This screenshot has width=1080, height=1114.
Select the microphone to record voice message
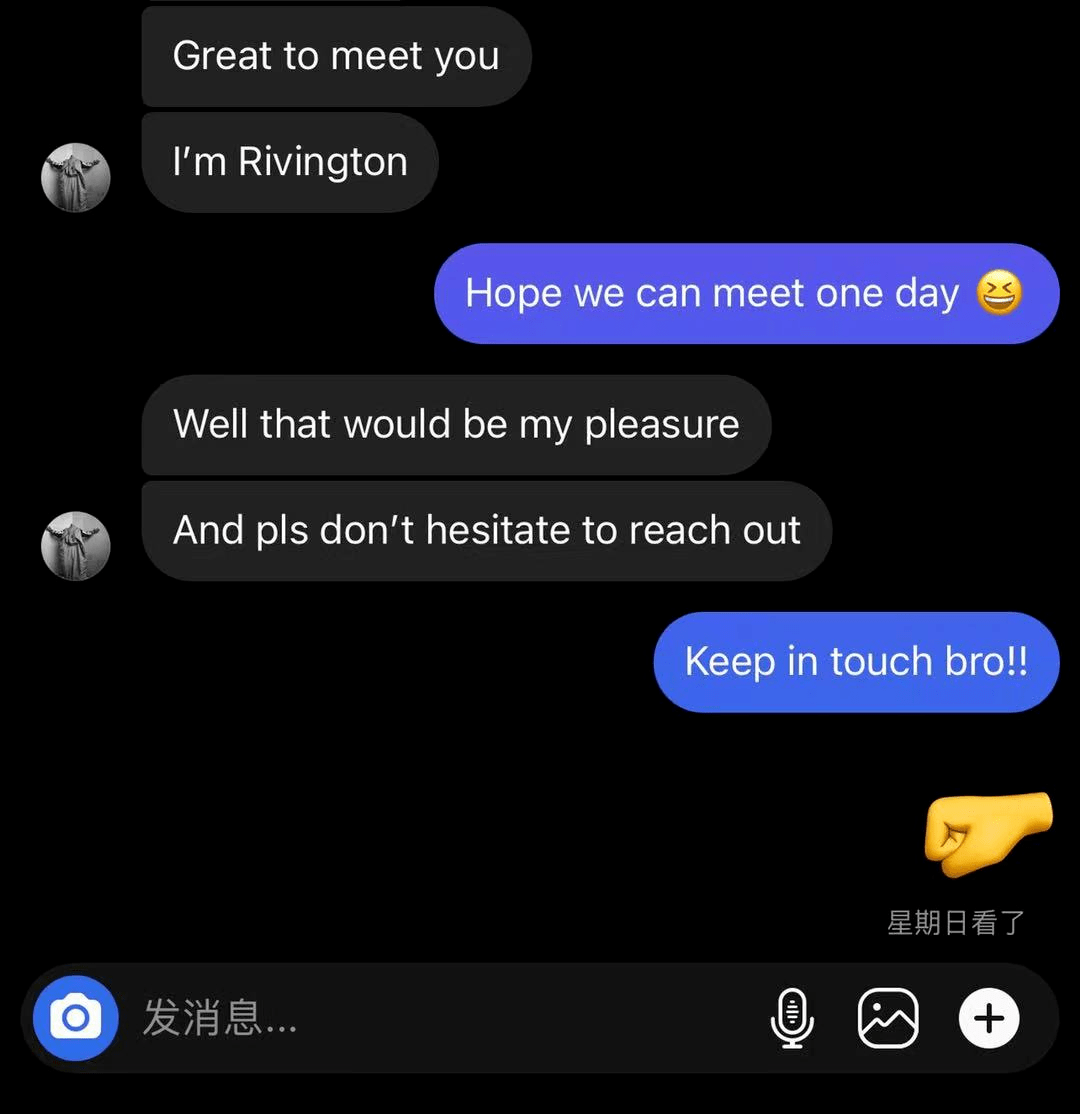pyautogui.click(x=792, y=1017)
